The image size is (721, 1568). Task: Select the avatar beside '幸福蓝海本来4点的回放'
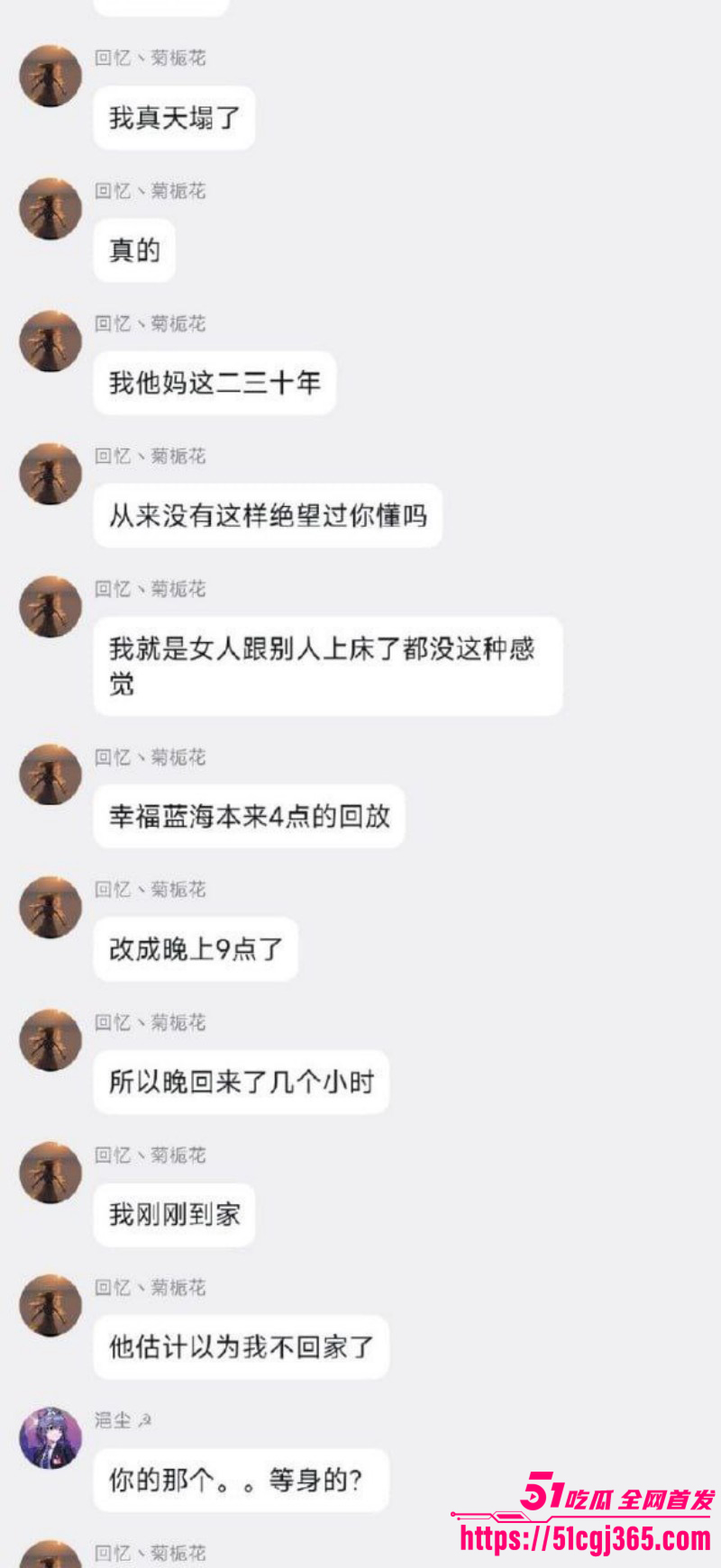click(50, 775)
